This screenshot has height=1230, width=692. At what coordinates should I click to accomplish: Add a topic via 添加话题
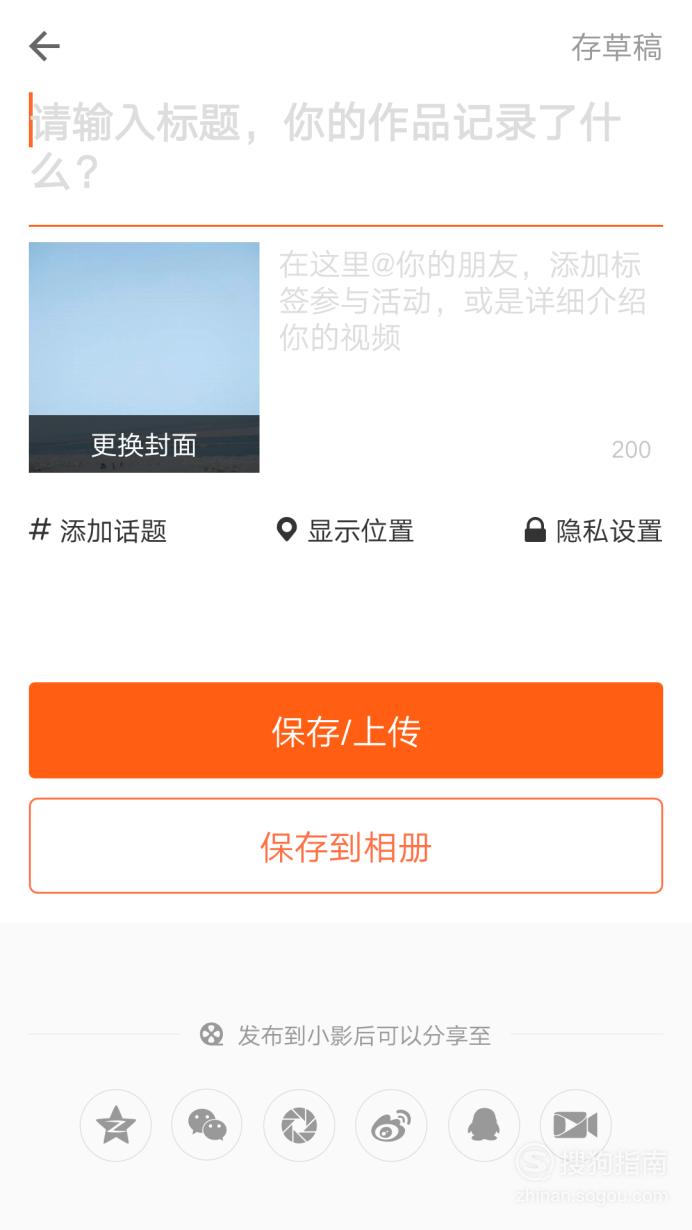pos(98,530)
